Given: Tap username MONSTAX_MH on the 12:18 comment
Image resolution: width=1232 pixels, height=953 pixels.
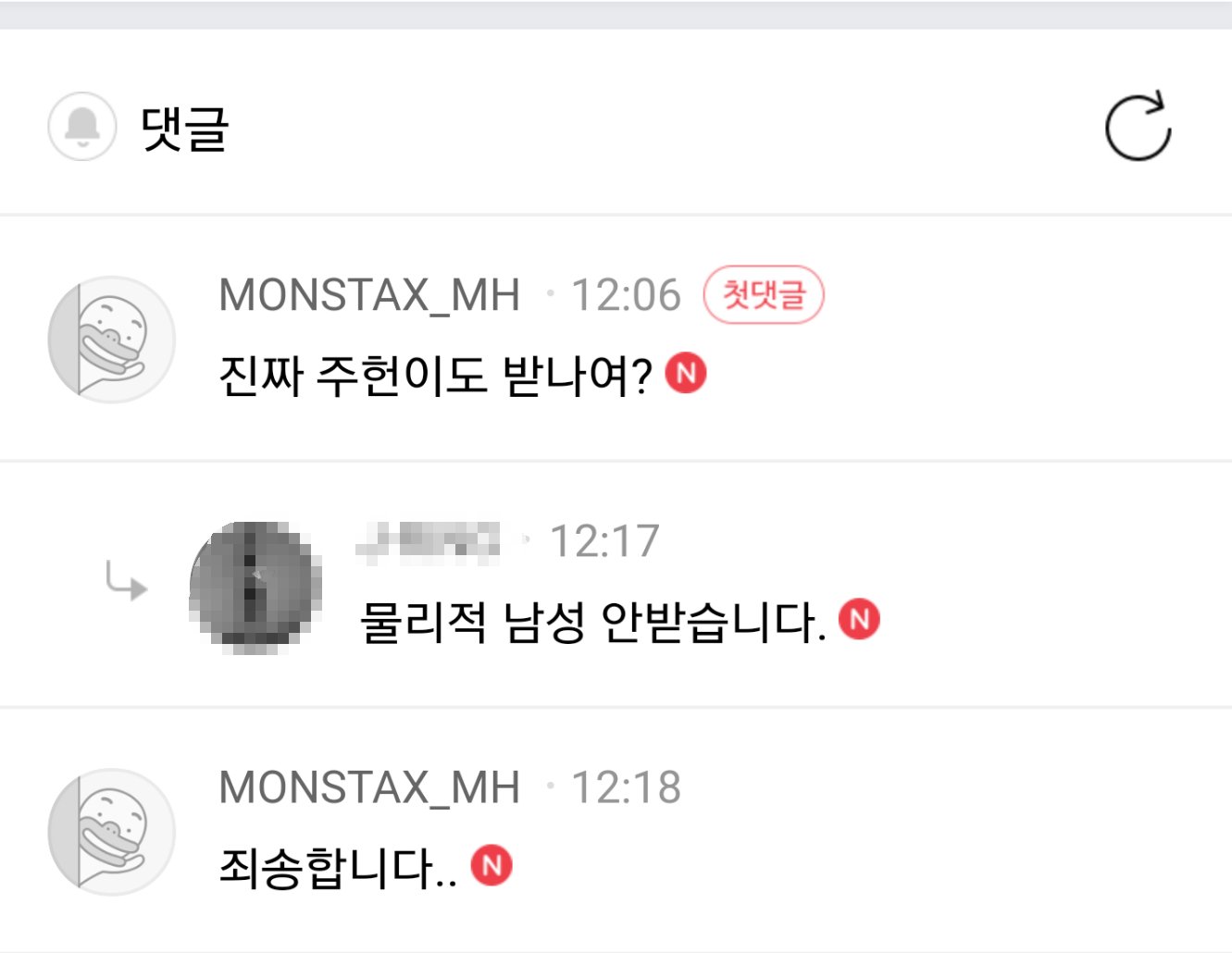Looking at the screenshot, I should (x=369, y=787).
